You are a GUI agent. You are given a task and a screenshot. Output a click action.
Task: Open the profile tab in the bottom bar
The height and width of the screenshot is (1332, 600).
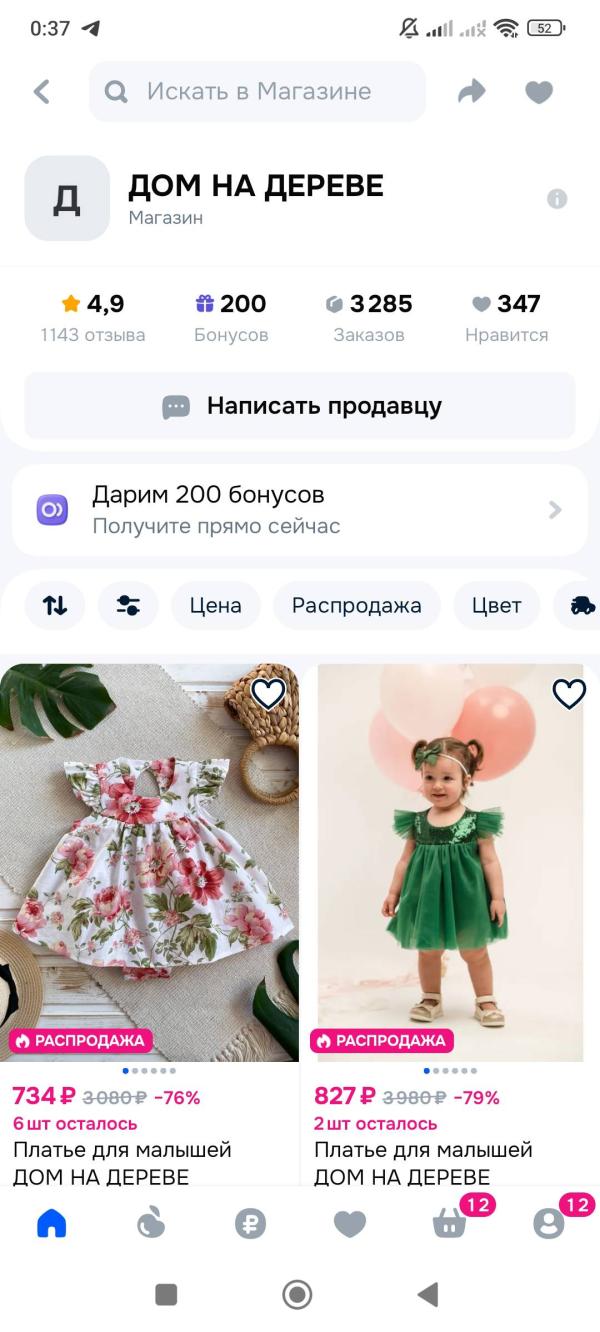(548, 1223)
